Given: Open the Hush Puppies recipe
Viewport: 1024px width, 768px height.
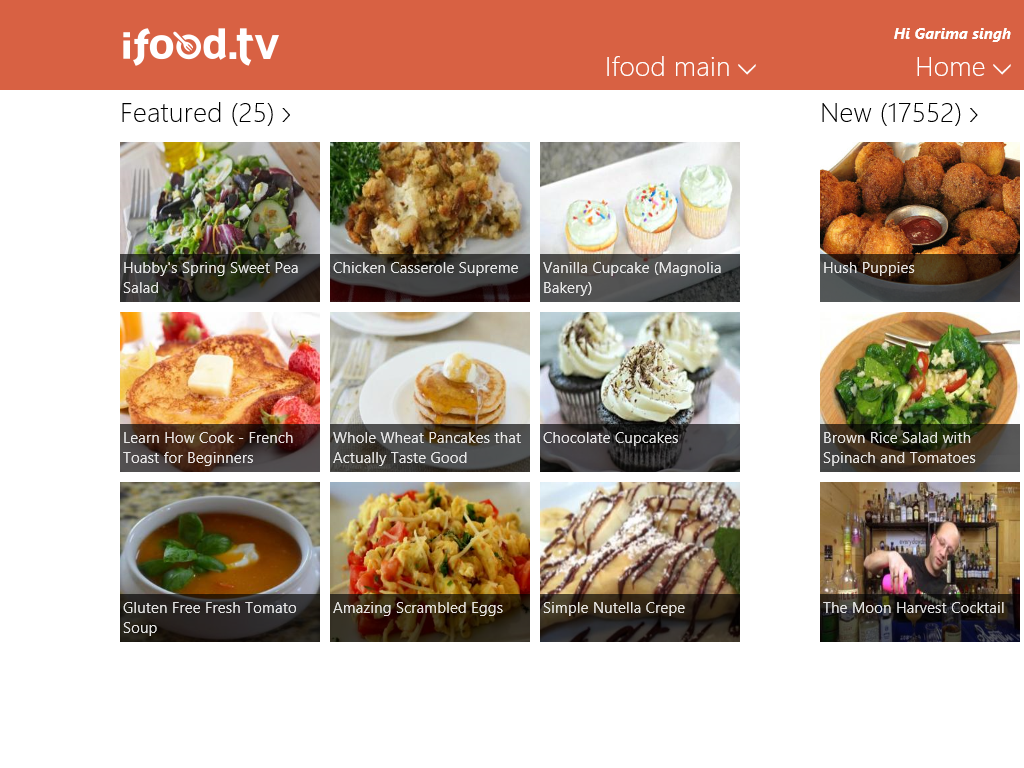Looking at the screenshot, I should pos(920,222).
